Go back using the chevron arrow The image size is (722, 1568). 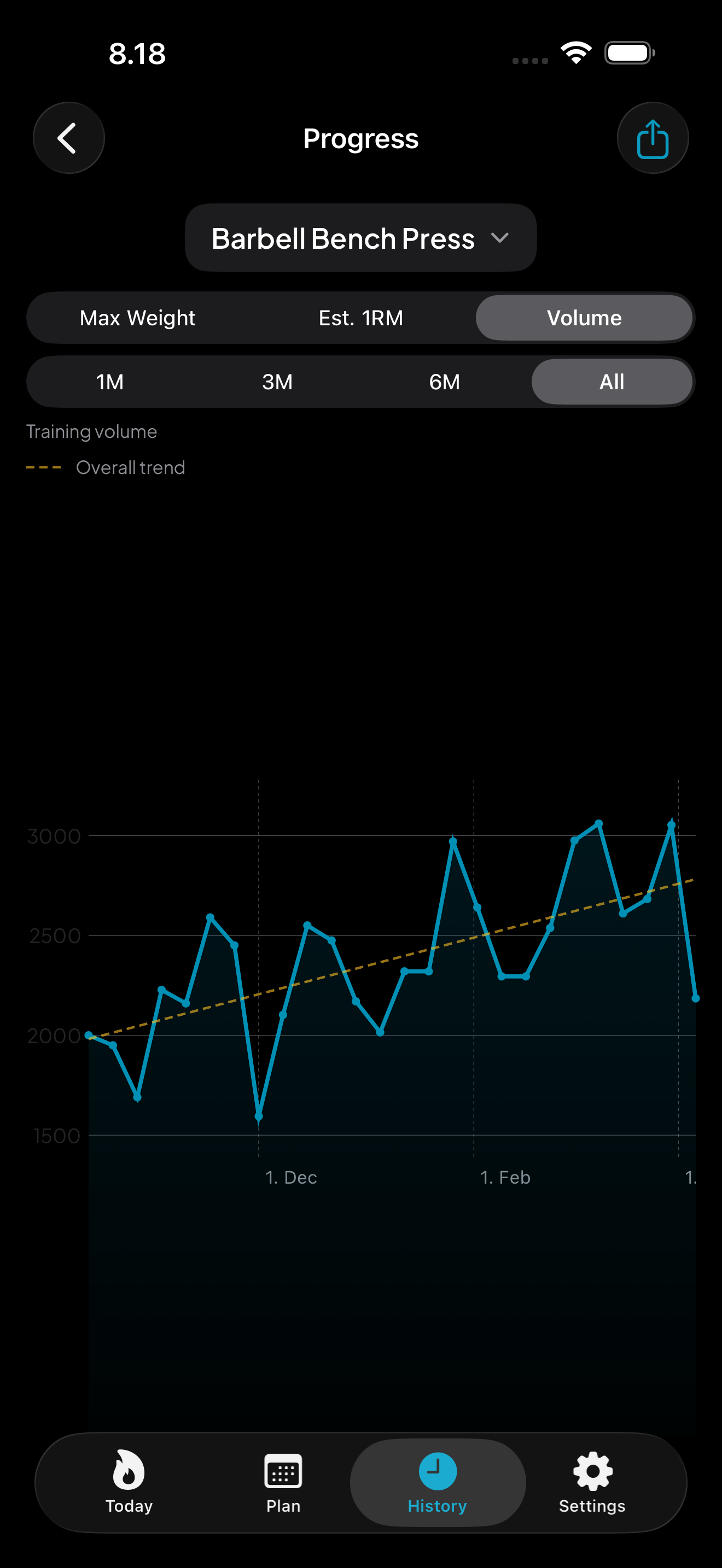click(69, 138)
